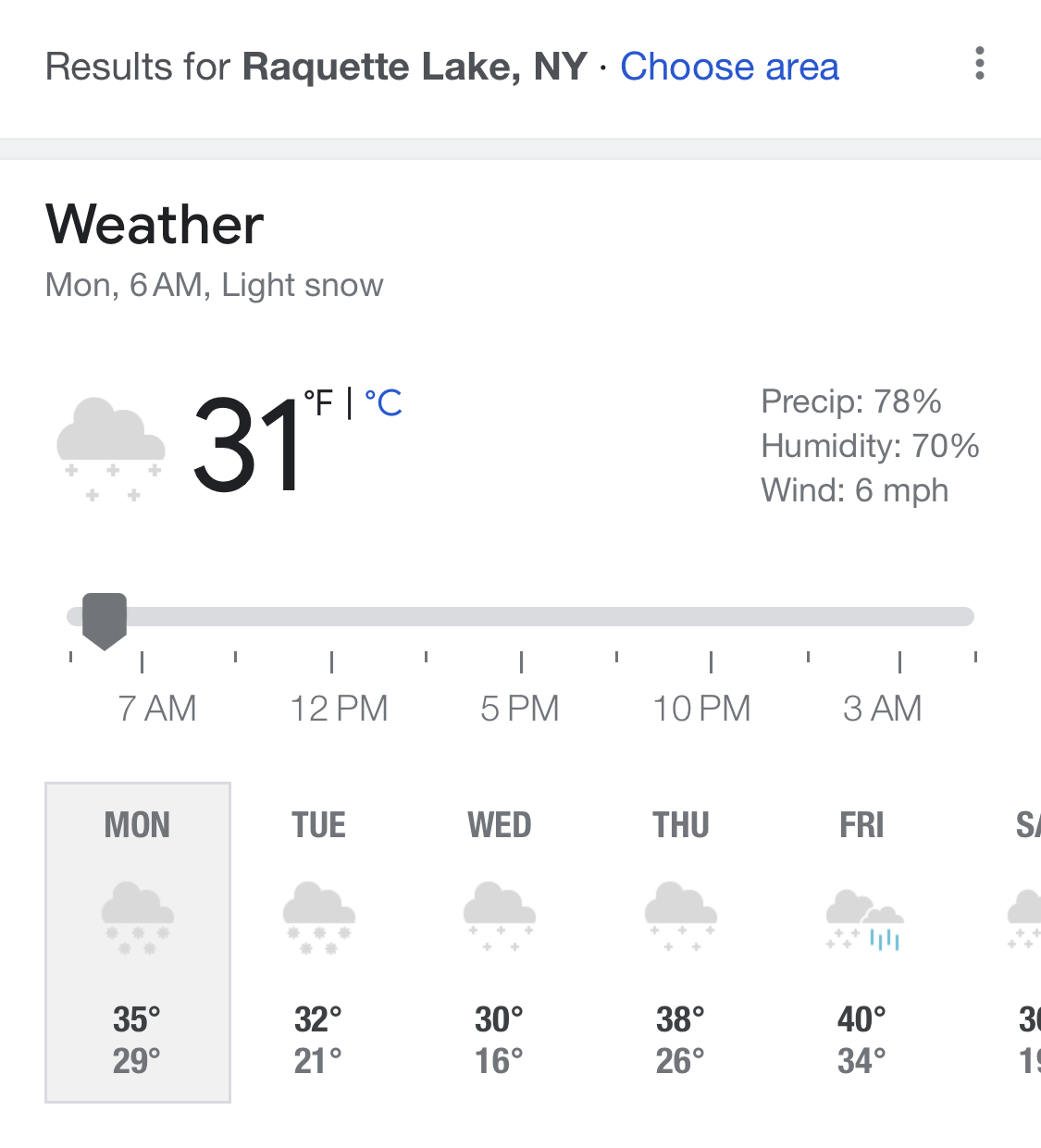Switch to Thursday's forecast
Viewport: 1041px width, 1148px height.
click(x=681, y=942)
